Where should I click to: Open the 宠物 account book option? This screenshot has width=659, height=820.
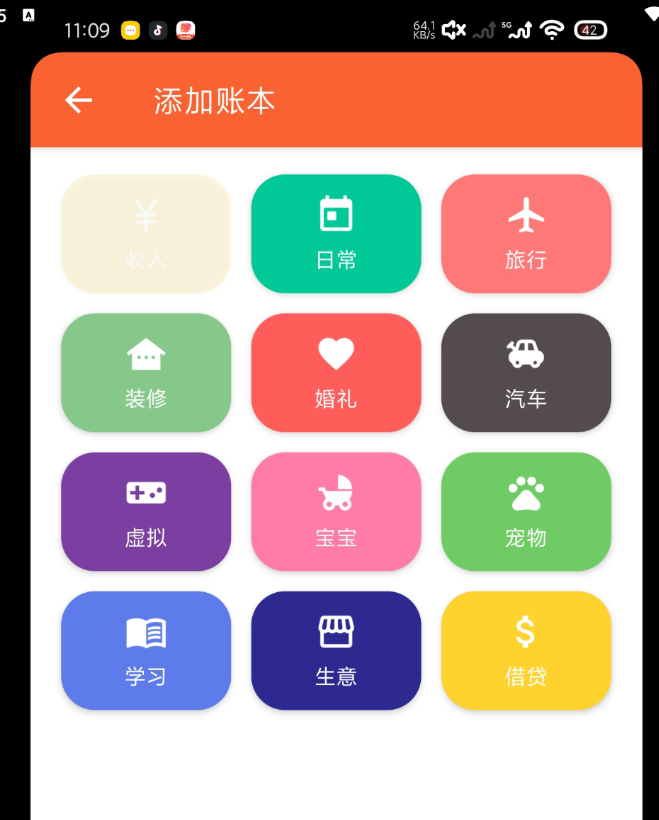[x=526, y=512]
